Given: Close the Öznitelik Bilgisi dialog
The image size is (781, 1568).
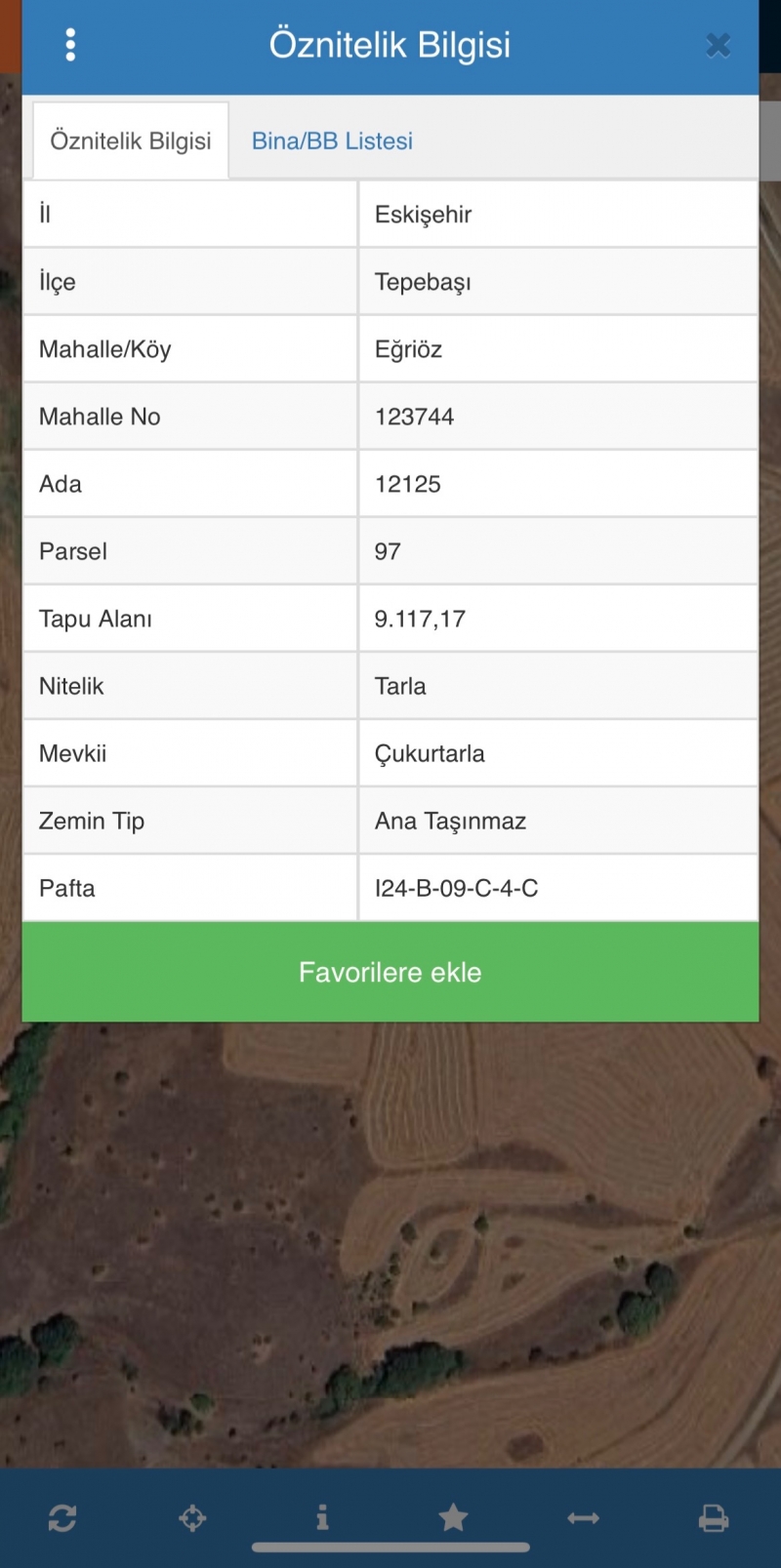Looking at the screenshot, I should [x=719, y=45].
